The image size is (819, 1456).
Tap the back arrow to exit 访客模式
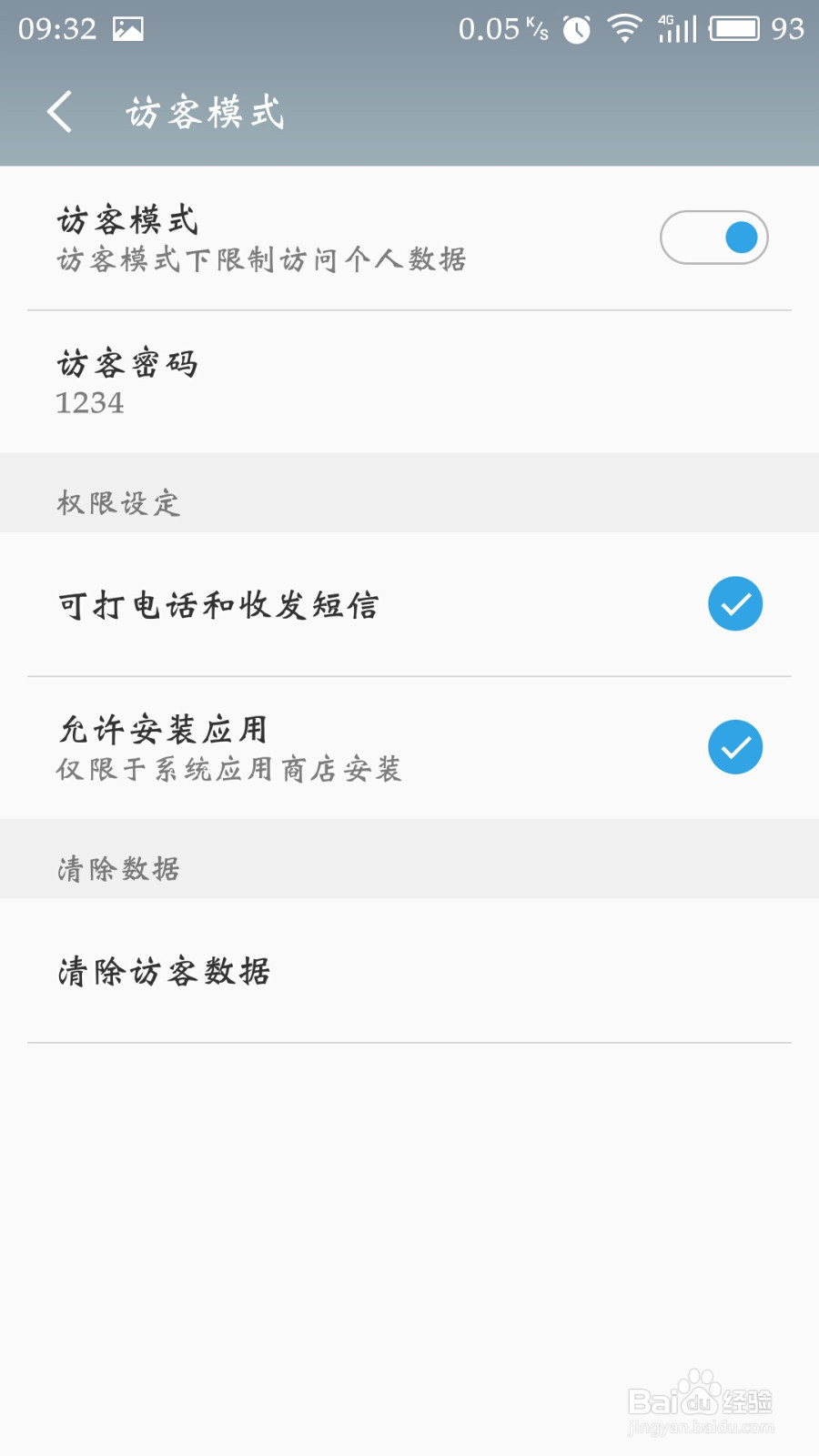click(x=59, y=111)
